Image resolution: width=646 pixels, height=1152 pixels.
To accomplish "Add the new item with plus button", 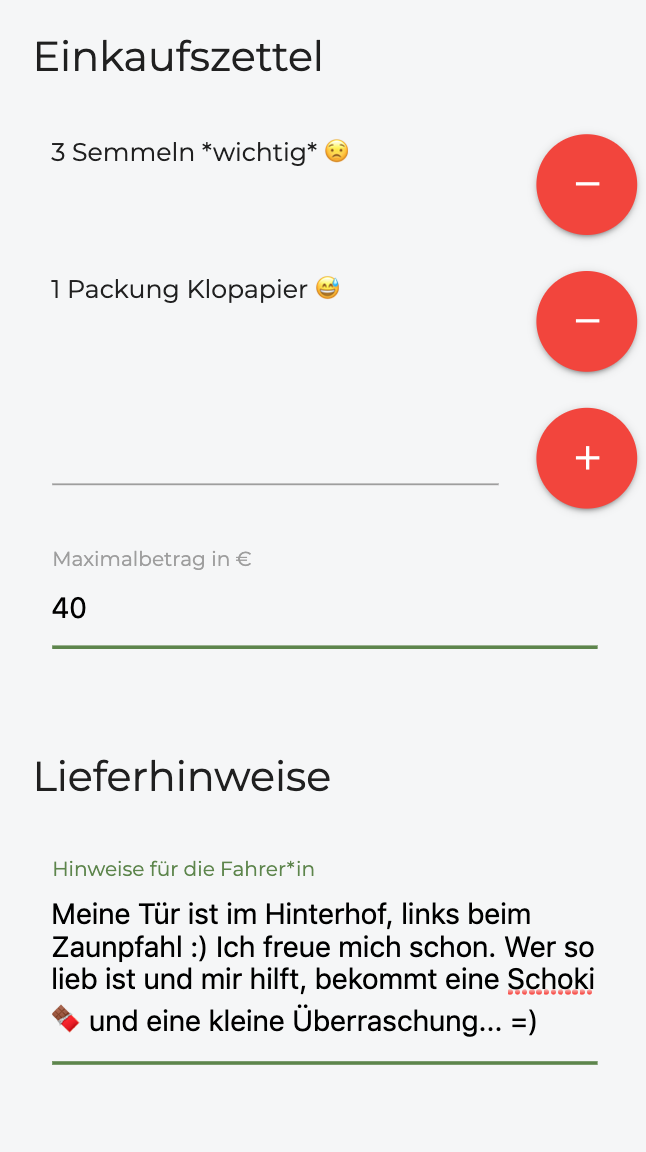I will pyautogui.click(x=586, y=458).
